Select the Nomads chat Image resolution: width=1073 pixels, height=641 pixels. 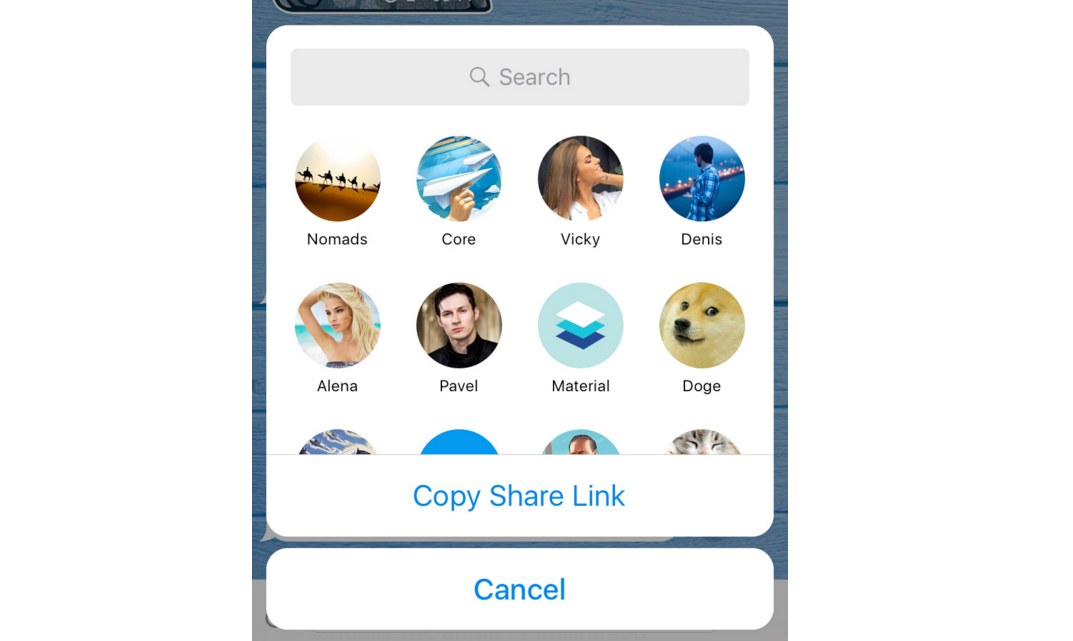337,180
